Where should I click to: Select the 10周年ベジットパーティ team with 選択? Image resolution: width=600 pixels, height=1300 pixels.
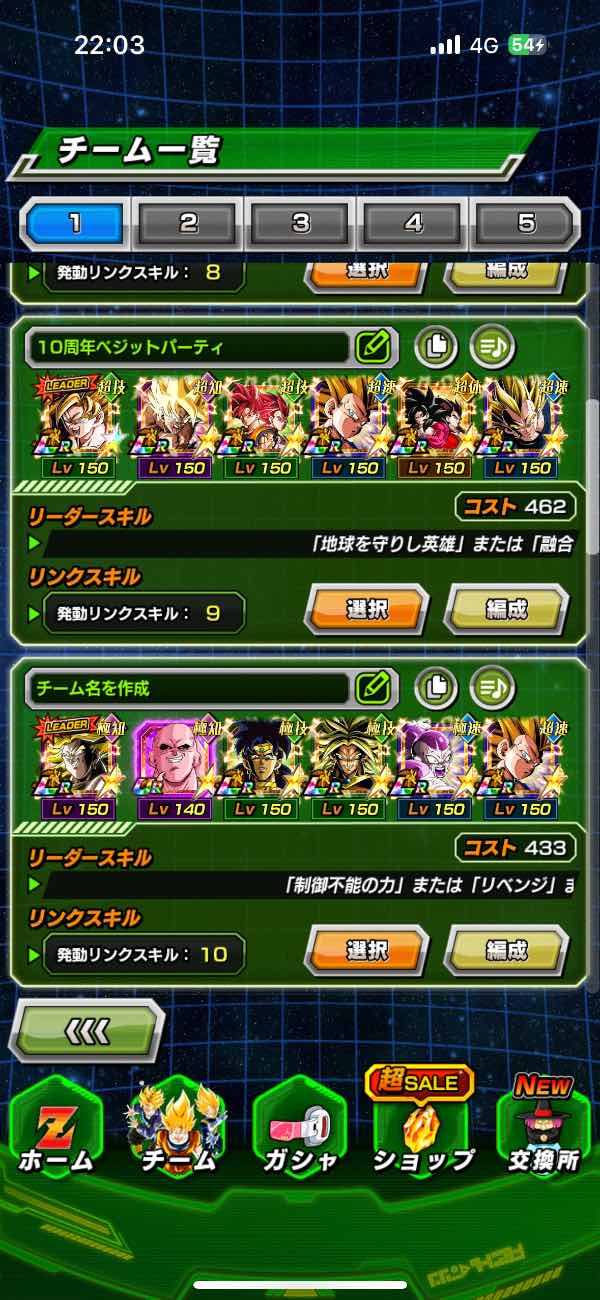(366, 610)
